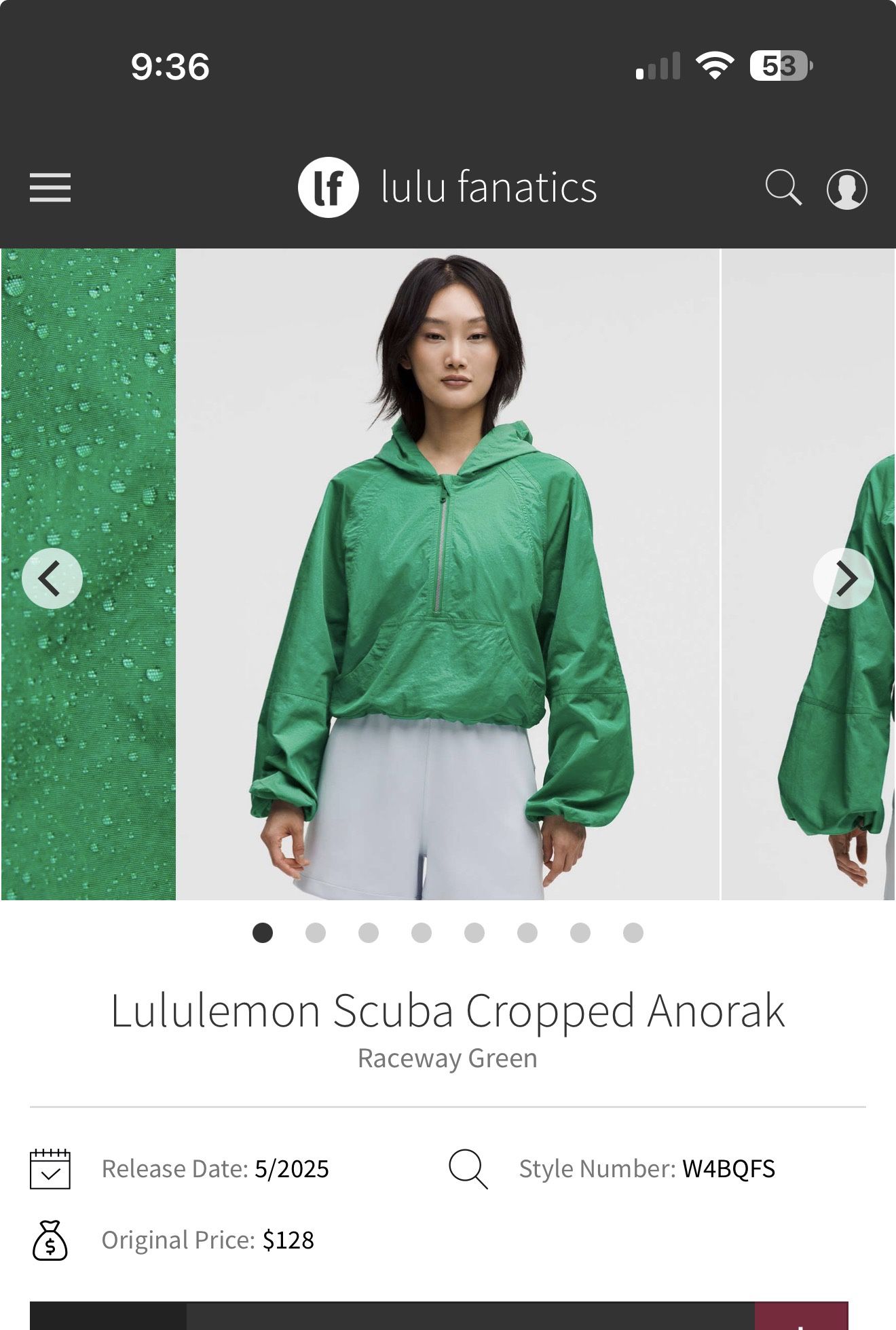Screen dimensions: 896x1330
Task: Open the hamburger menu
Action: click(x=50, y=187)
